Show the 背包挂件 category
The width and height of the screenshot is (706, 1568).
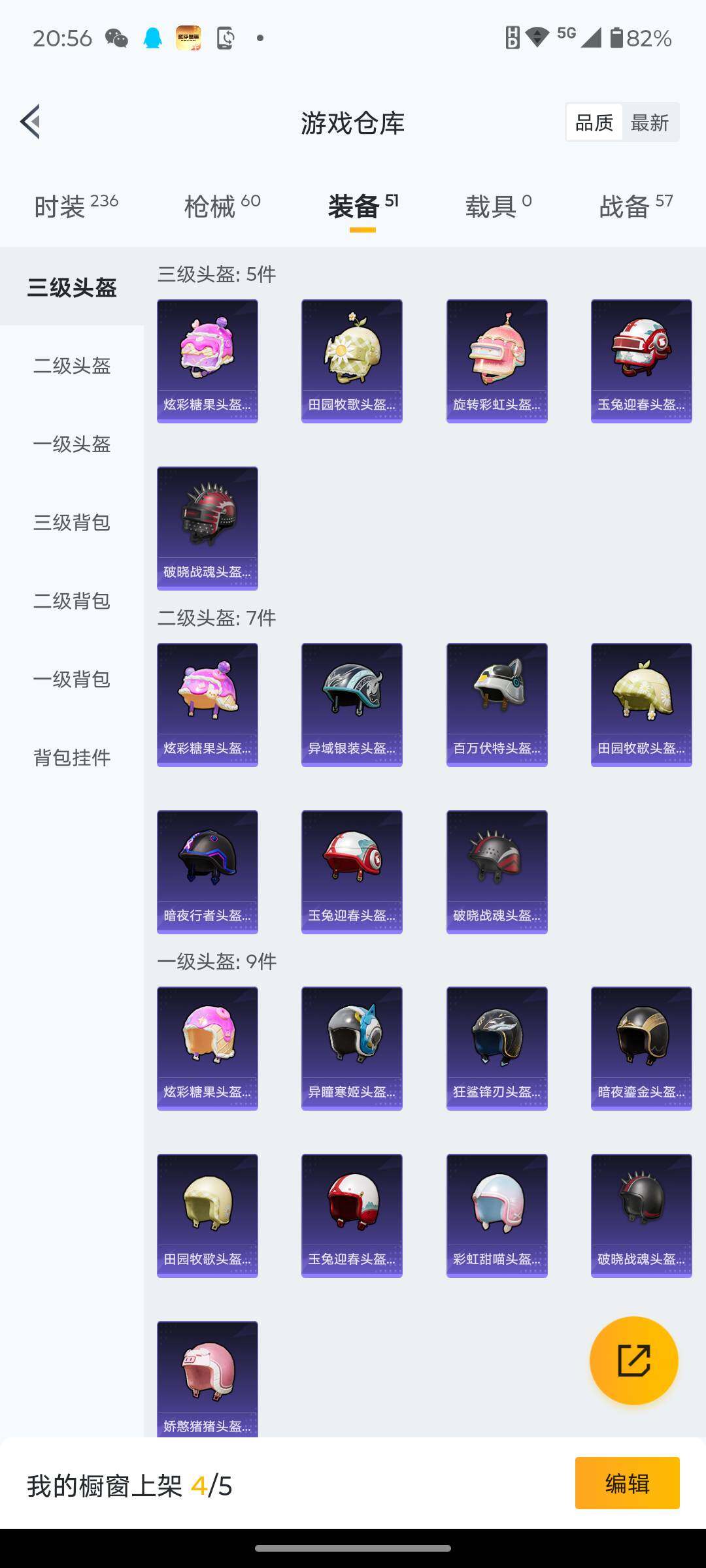click(x=72, y=758)
